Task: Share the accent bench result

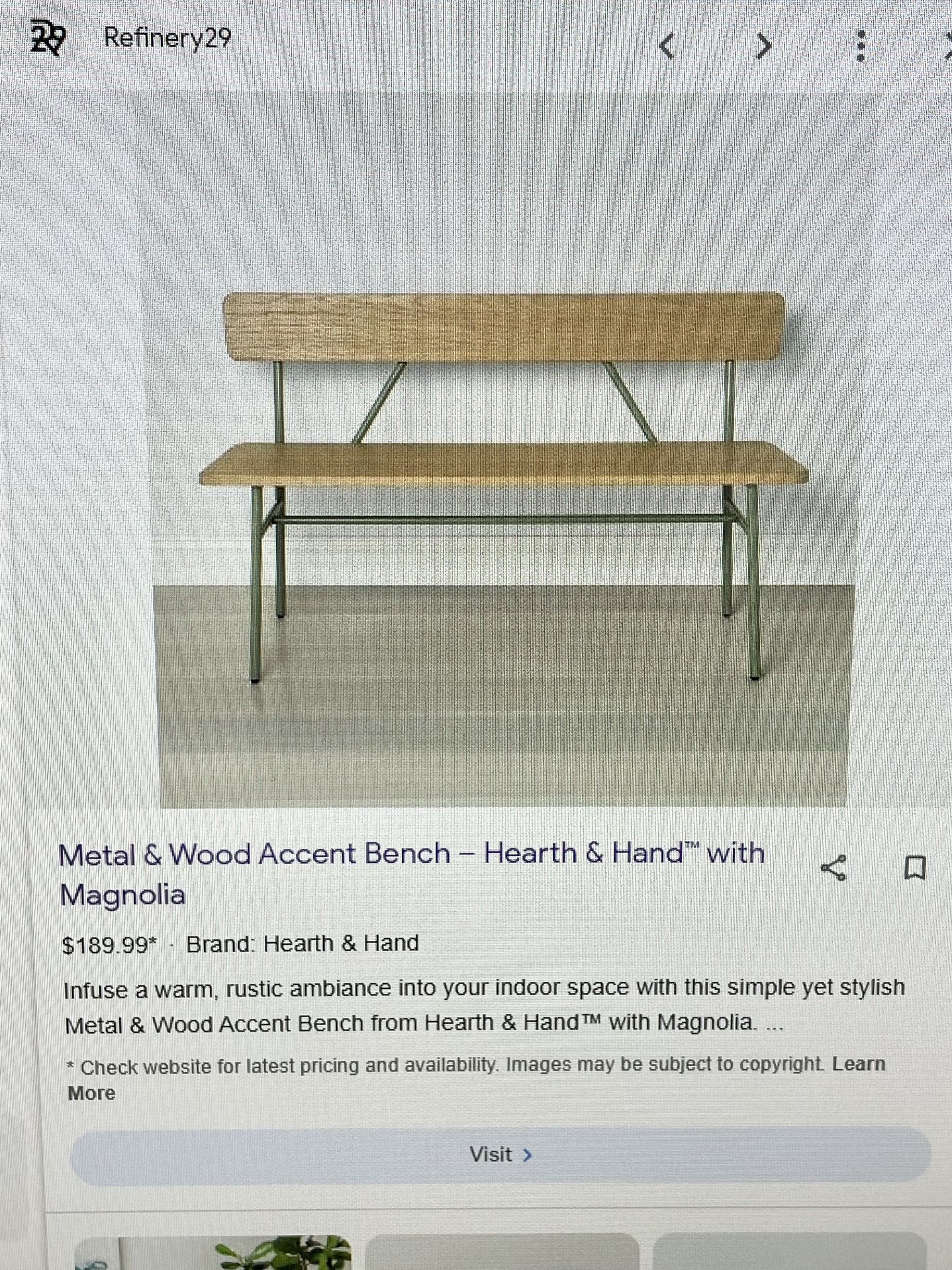Action: 833,867
